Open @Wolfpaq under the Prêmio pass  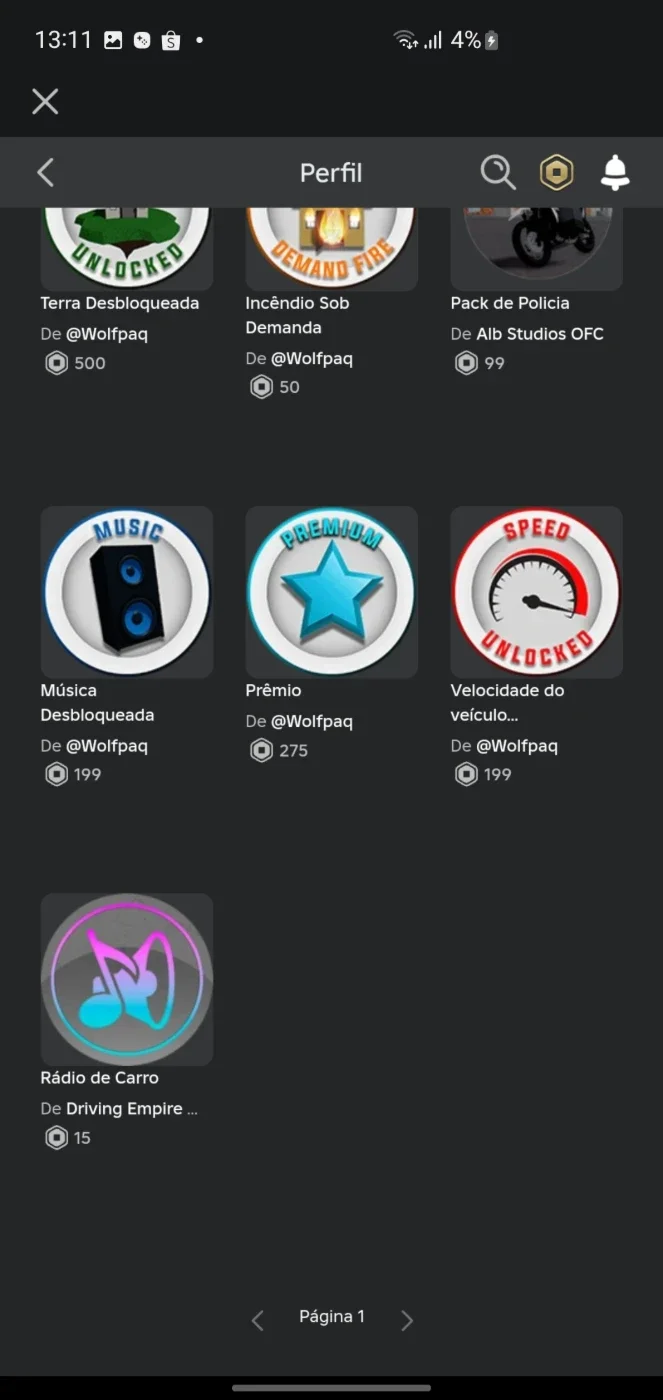[312, 722]
